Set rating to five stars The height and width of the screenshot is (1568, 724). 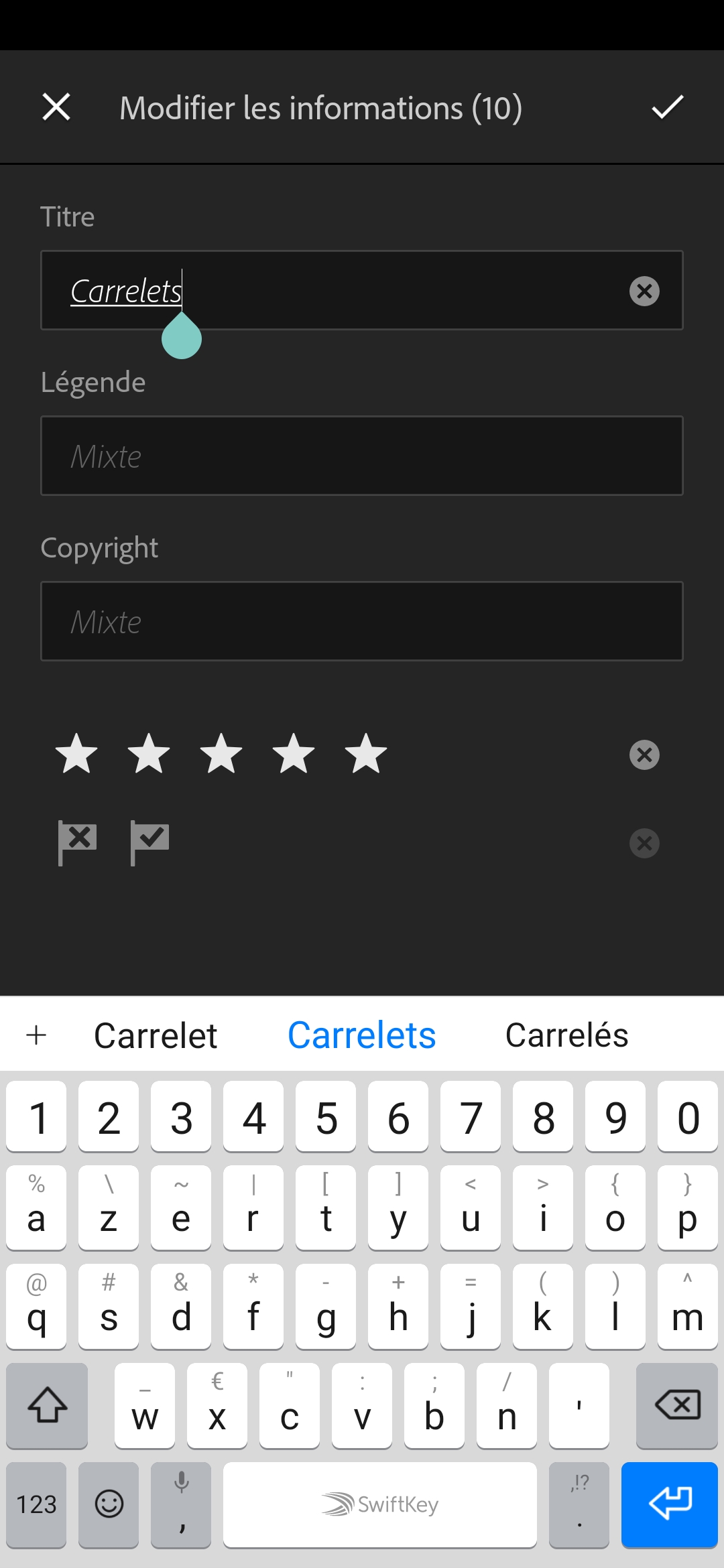pyautogui.click(x=366, y=754)
